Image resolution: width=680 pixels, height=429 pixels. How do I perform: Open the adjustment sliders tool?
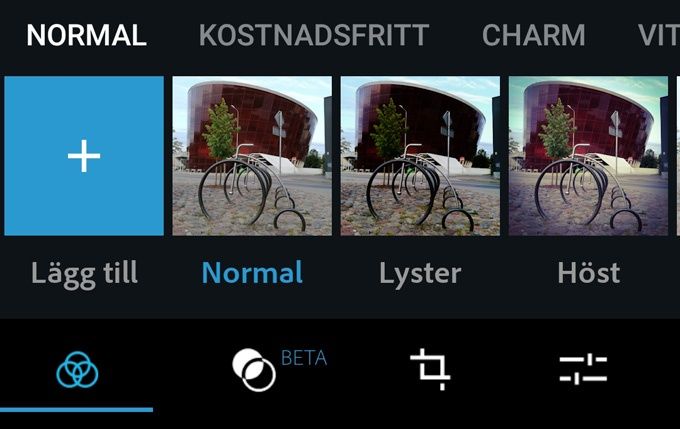pyautogui.click(x=583, y=369)
